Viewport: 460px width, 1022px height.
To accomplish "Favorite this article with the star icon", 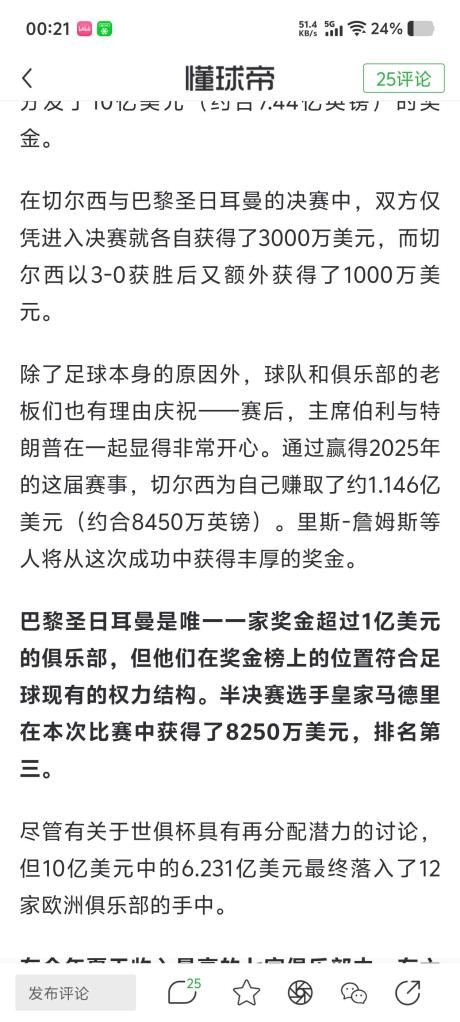I will [x=246, y=993].
